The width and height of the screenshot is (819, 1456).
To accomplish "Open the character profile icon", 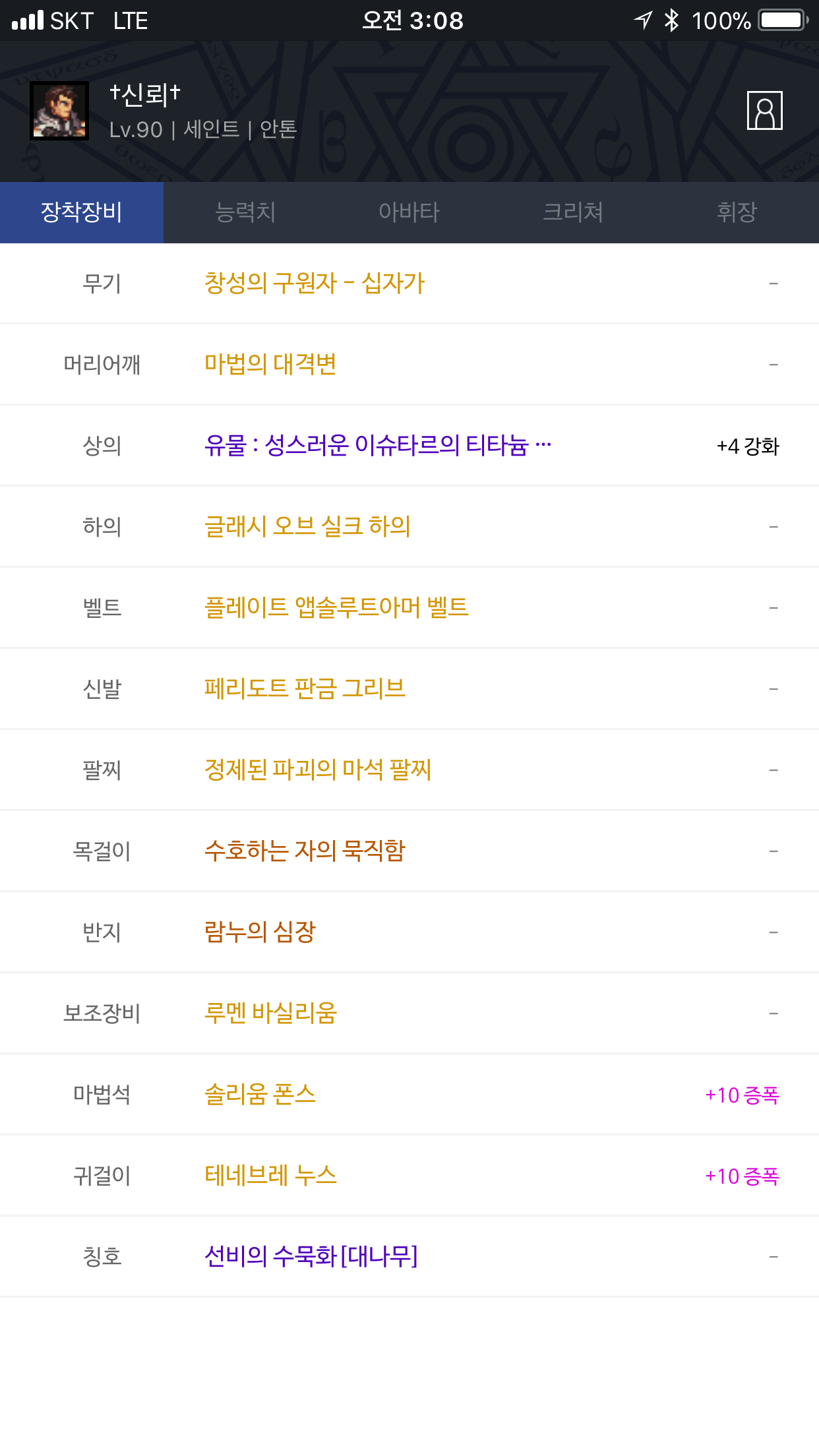I will 764,111.
